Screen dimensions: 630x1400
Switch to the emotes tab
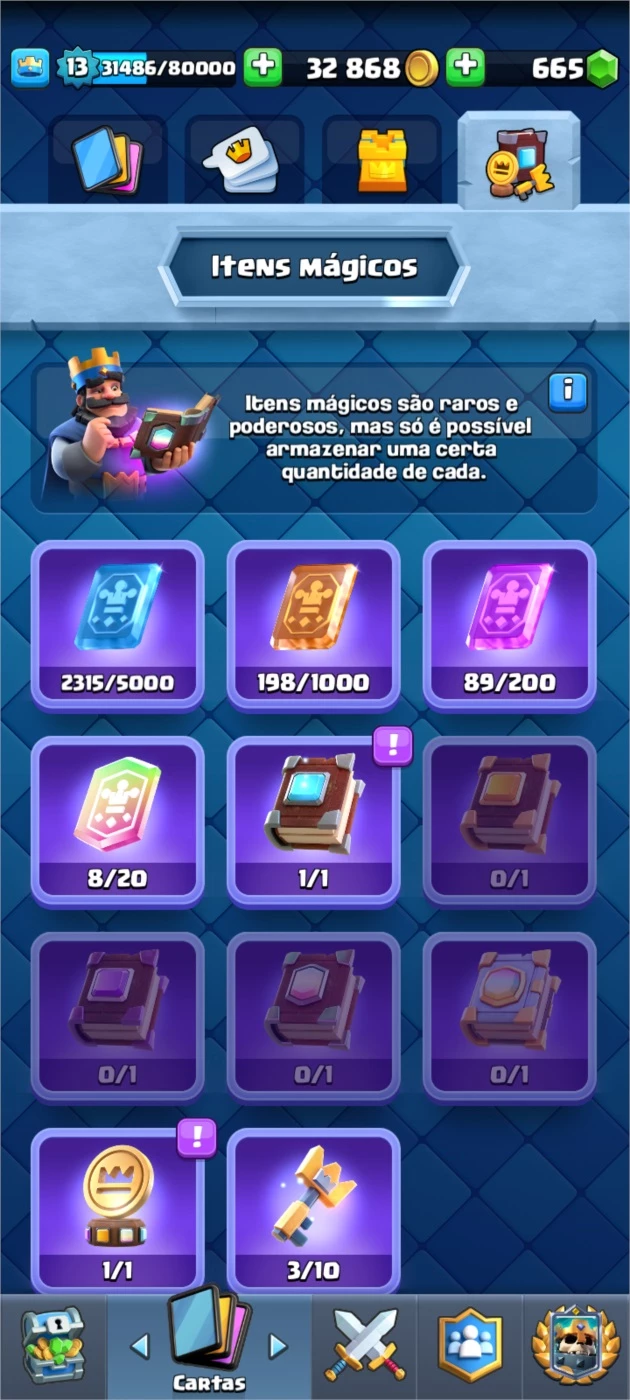pyautogui.click(x=244, y=160)
